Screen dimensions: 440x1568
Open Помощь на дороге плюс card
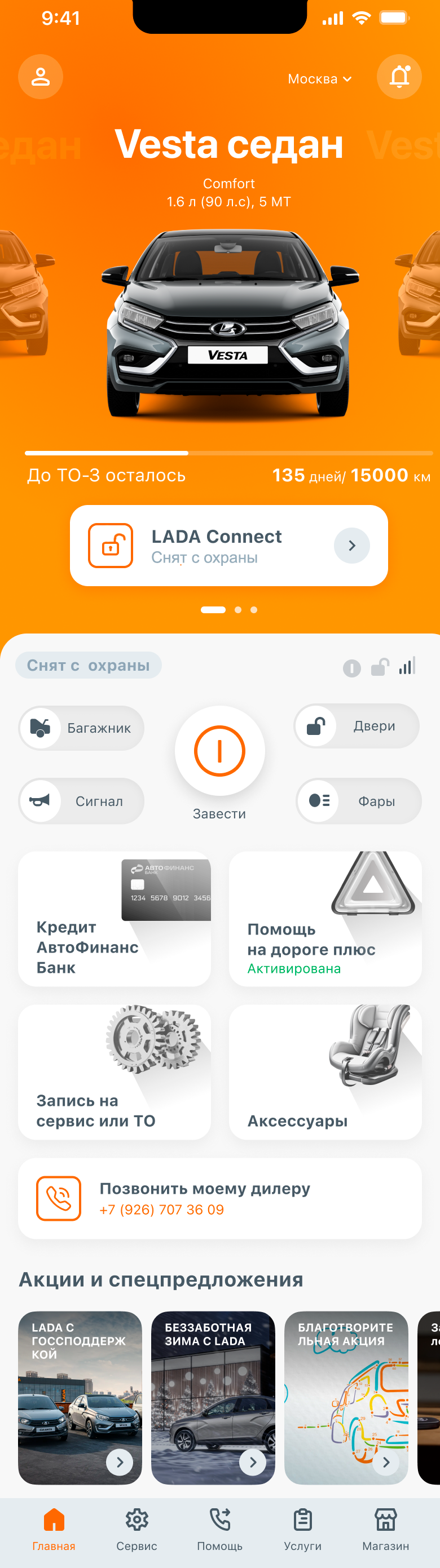point(325,919)
